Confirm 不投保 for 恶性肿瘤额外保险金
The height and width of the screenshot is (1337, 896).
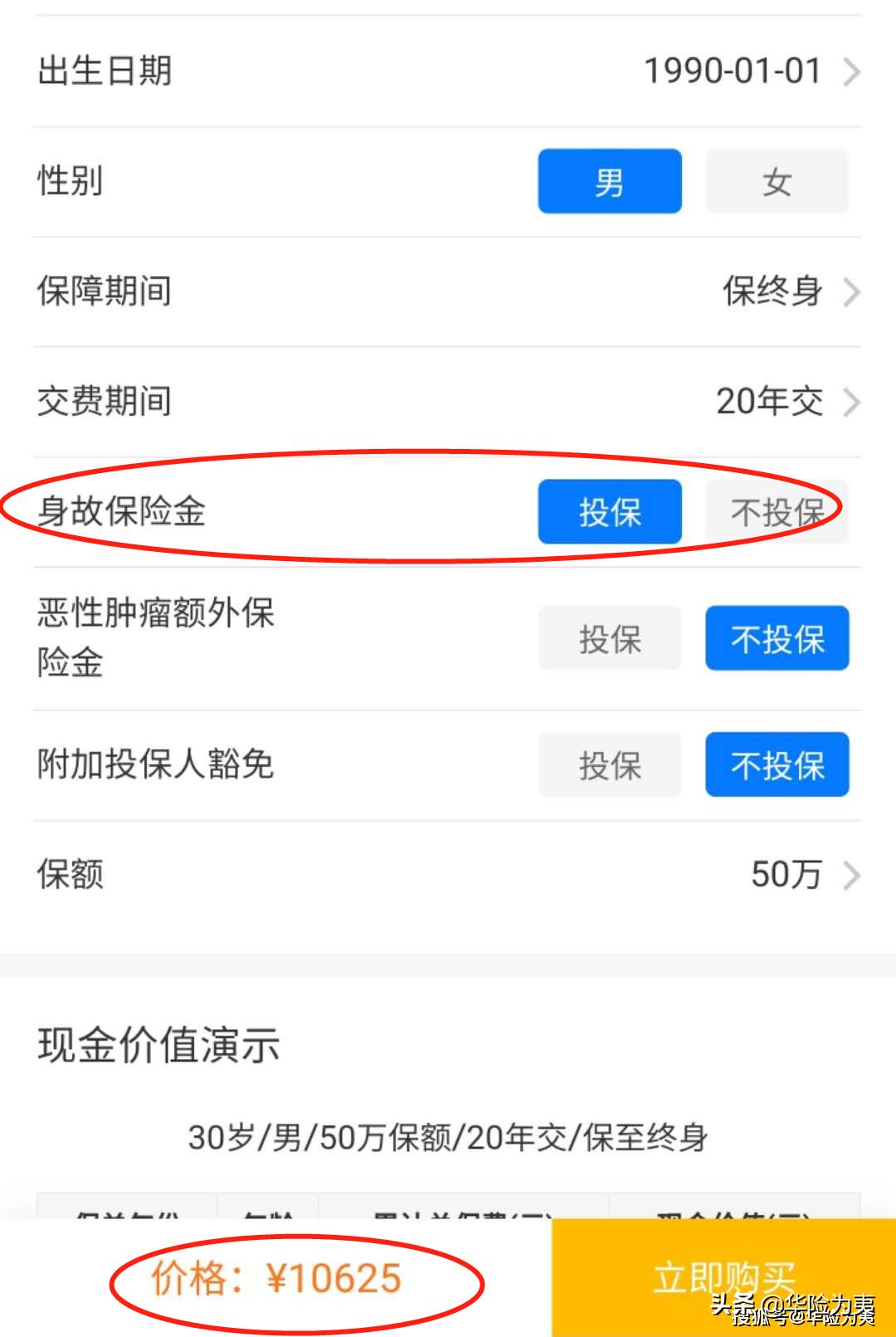pyautogui.click(x=777, y=639)
